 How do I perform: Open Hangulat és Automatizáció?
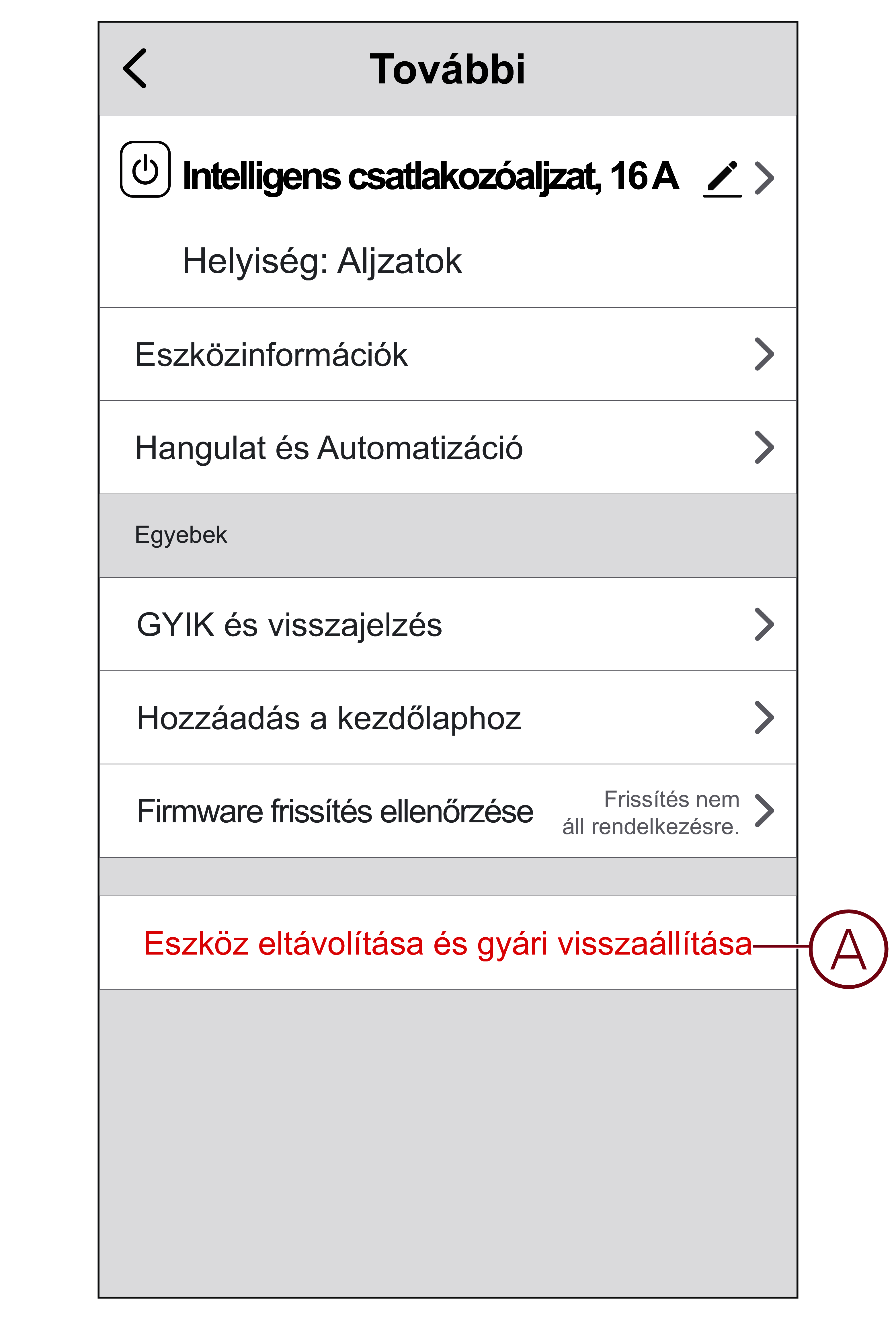point(447,447)
